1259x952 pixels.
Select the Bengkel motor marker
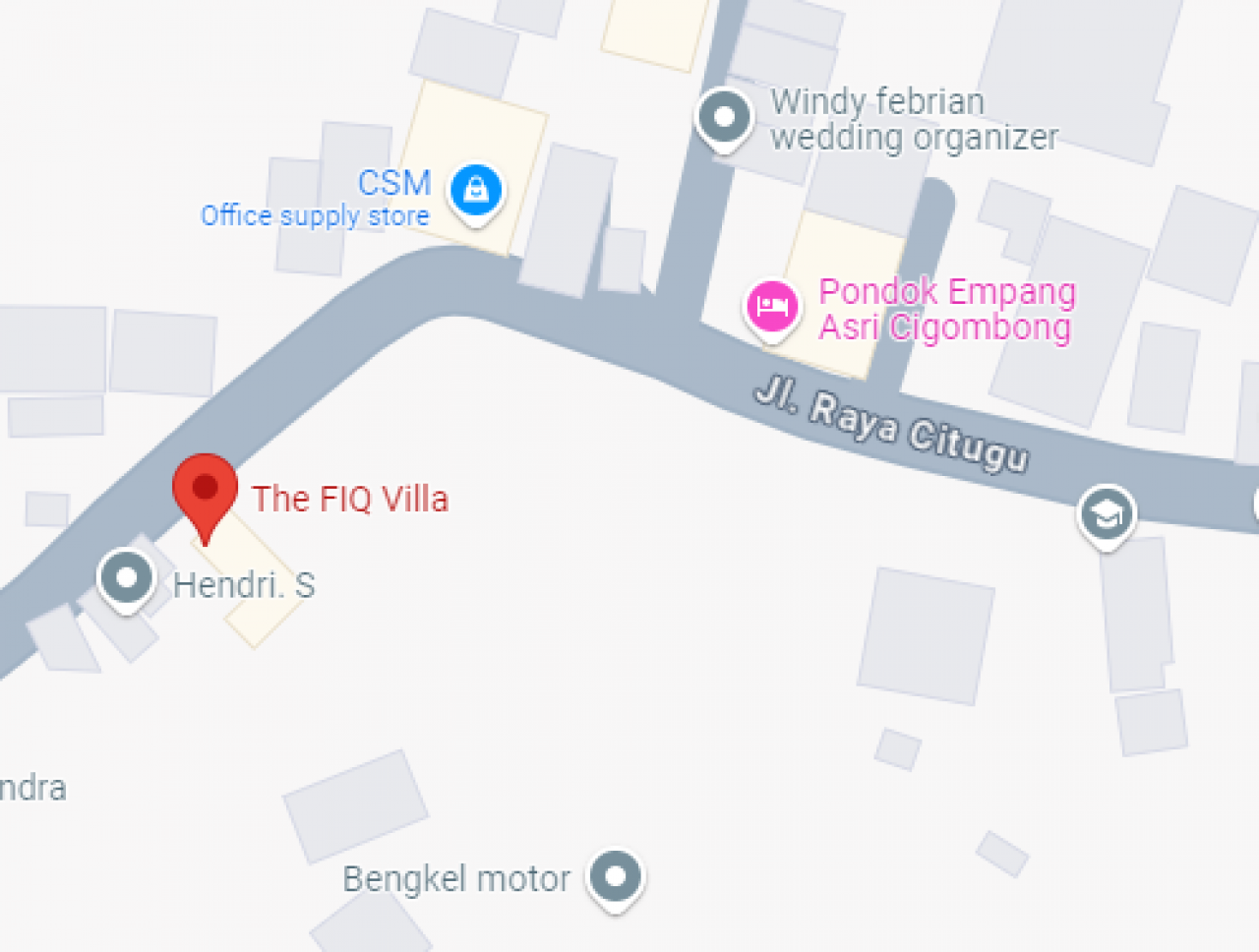pos(616,875)
